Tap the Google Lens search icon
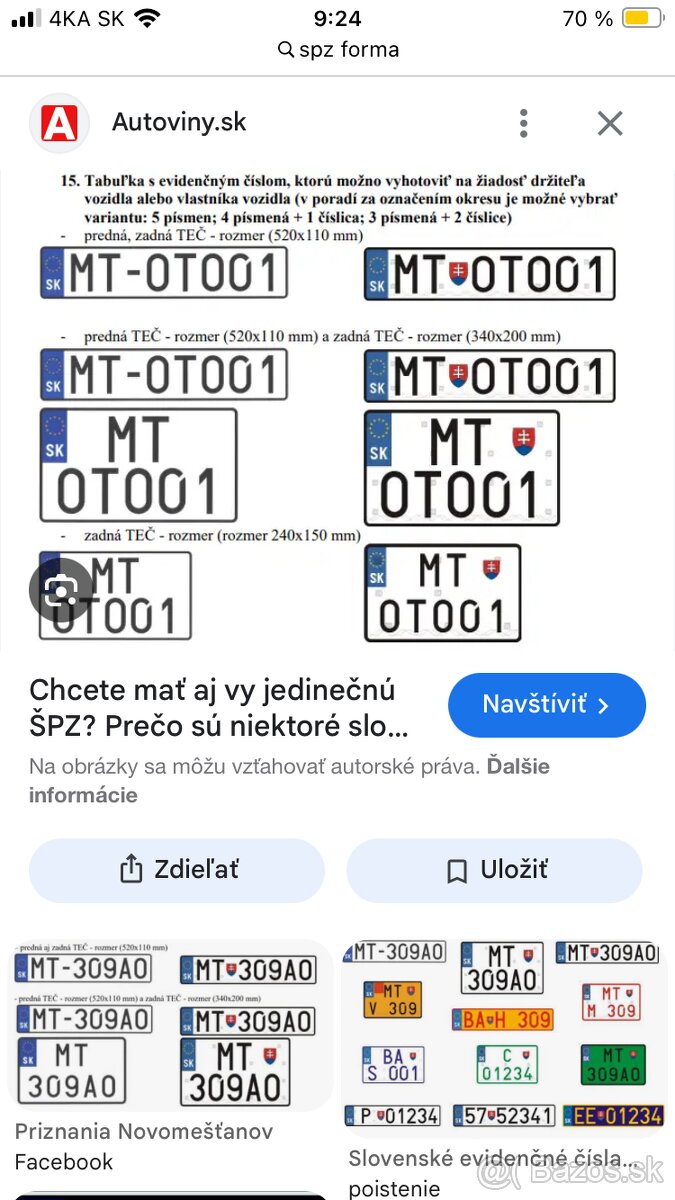The height and width of the screenshot is (1200, 675). [61, 590]
